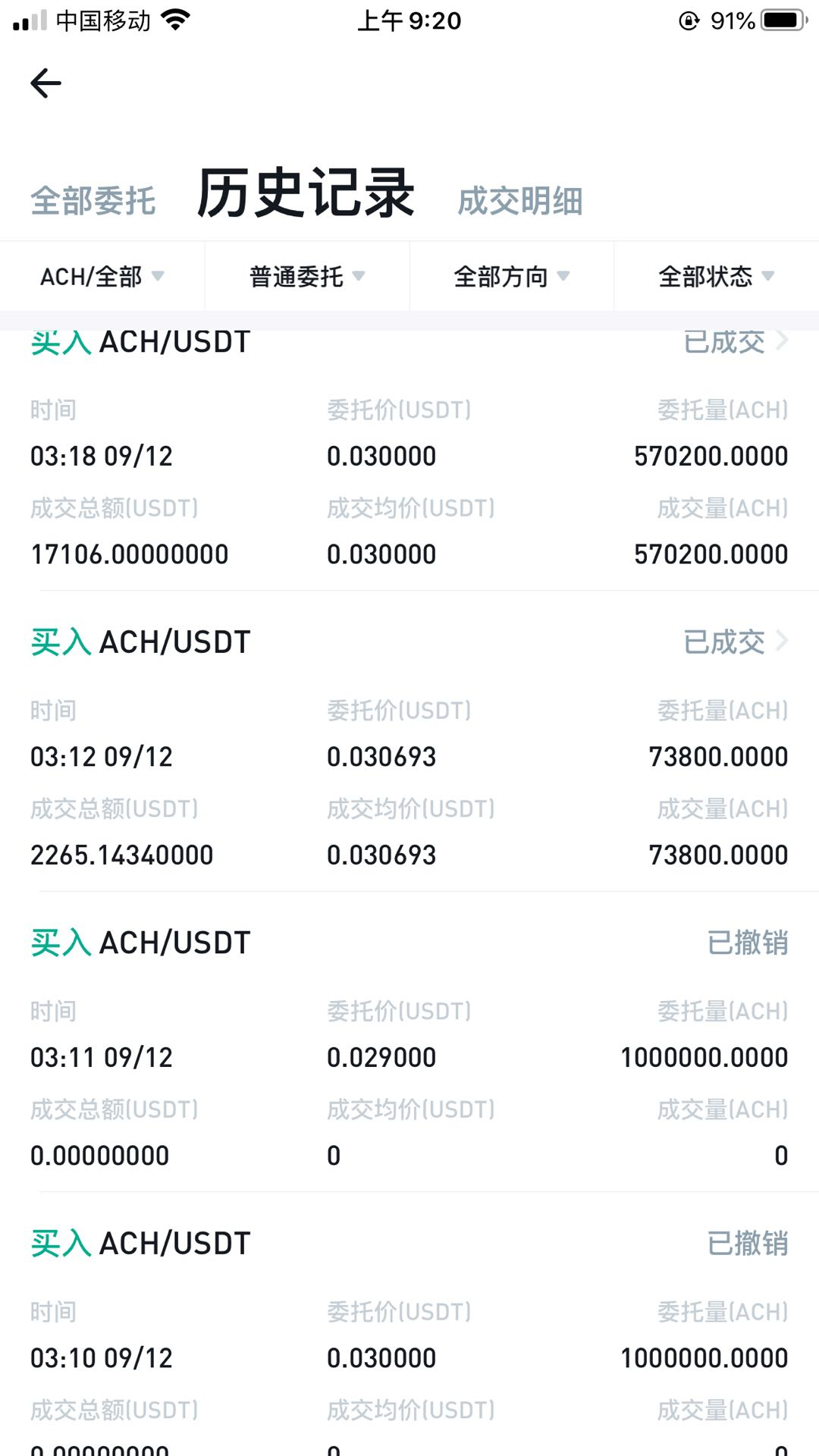Tap the 上午9:20 clock in the status bar

408,19
